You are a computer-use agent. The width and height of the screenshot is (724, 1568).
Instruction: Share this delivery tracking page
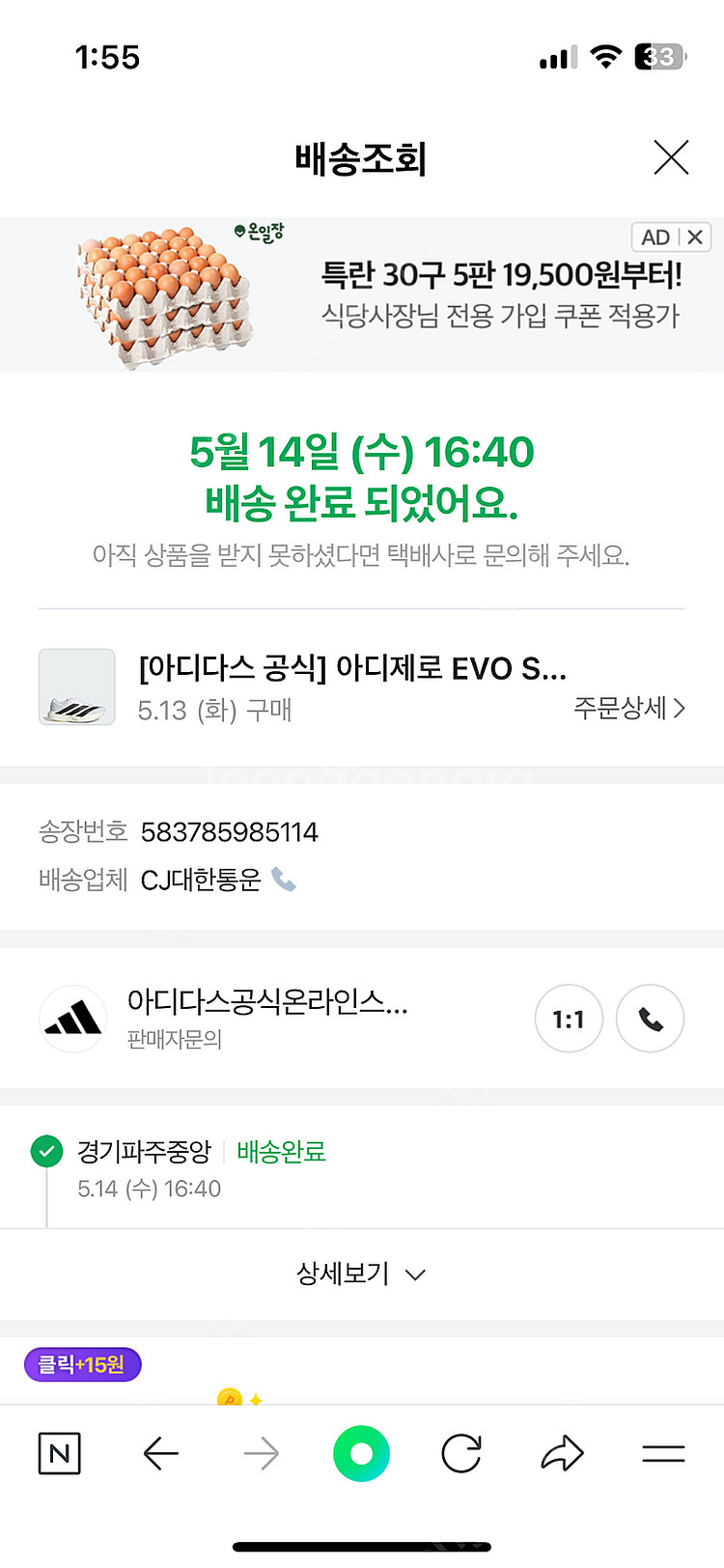pyautogui.click(x=562, y=1453)
